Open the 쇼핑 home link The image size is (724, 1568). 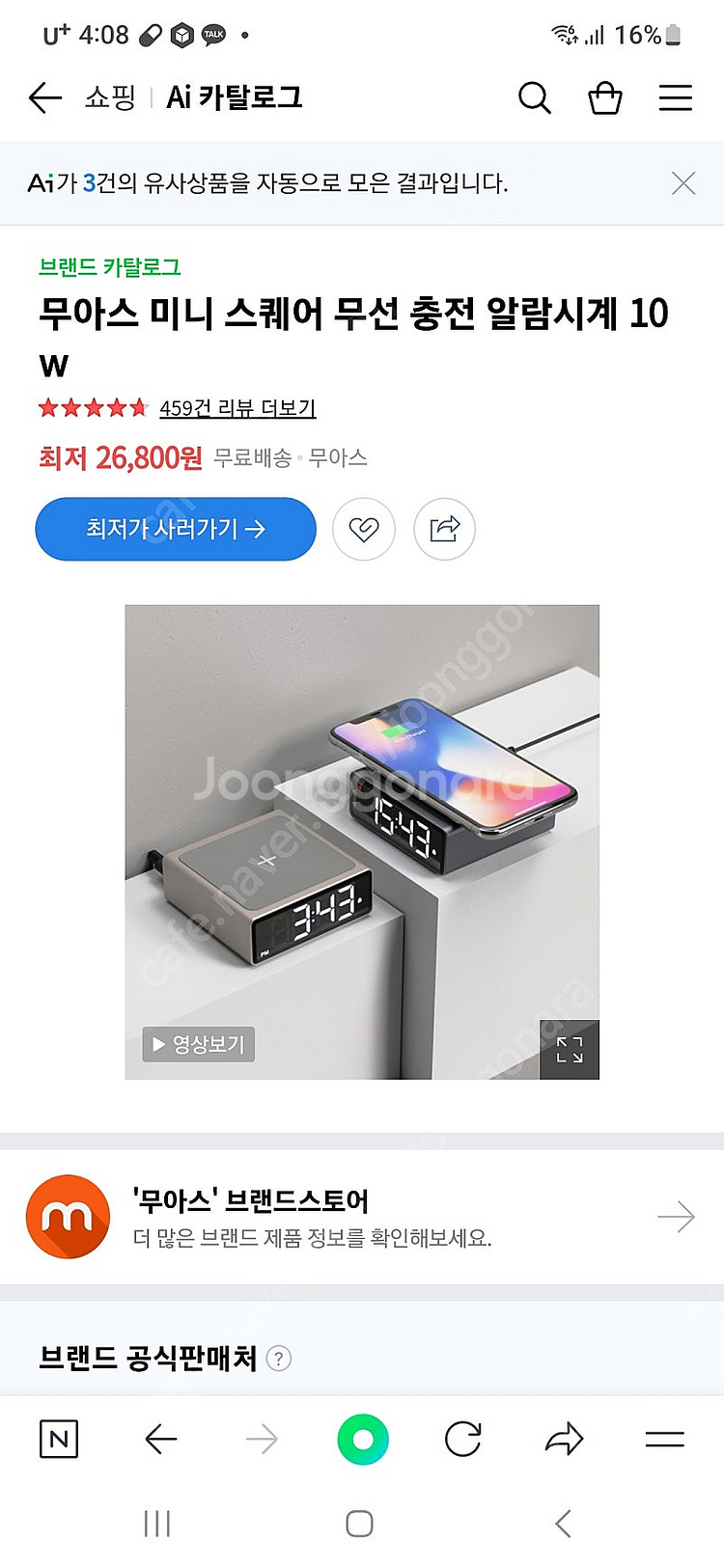[110, 97]
